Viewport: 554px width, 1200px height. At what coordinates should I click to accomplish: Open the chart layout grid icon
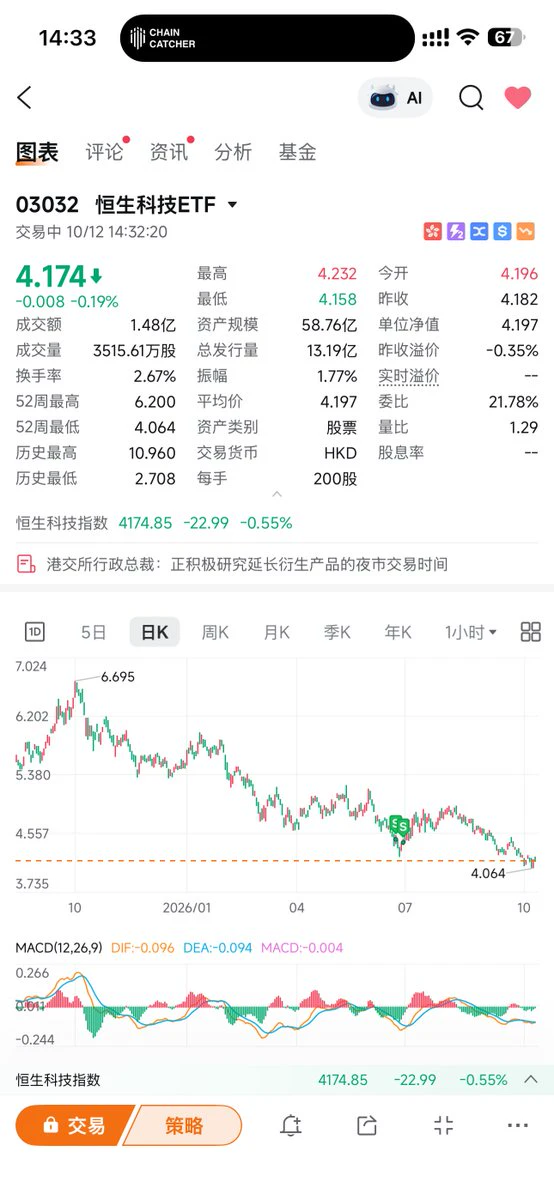click(531, 632)
